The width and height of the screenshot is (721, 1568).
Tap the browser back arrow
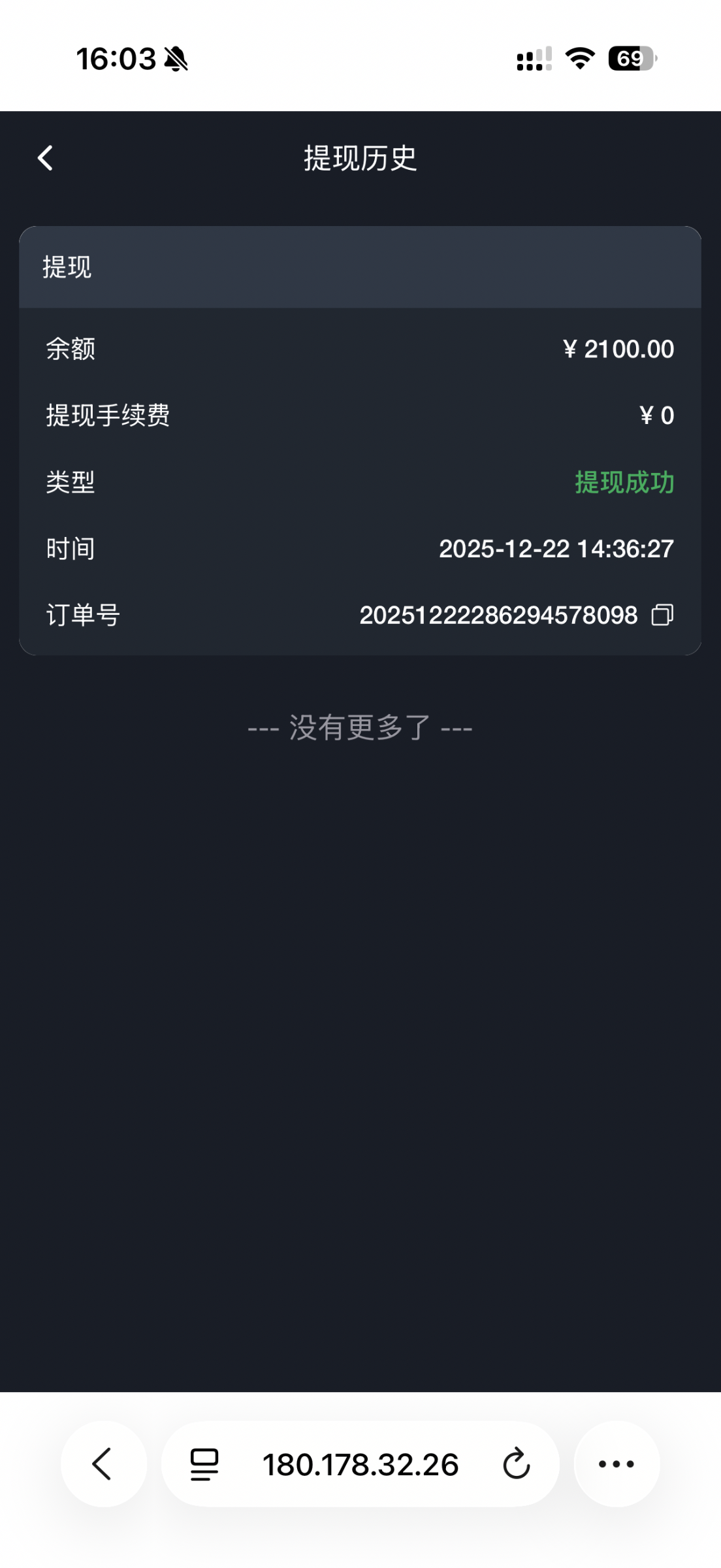(103, 1463)
